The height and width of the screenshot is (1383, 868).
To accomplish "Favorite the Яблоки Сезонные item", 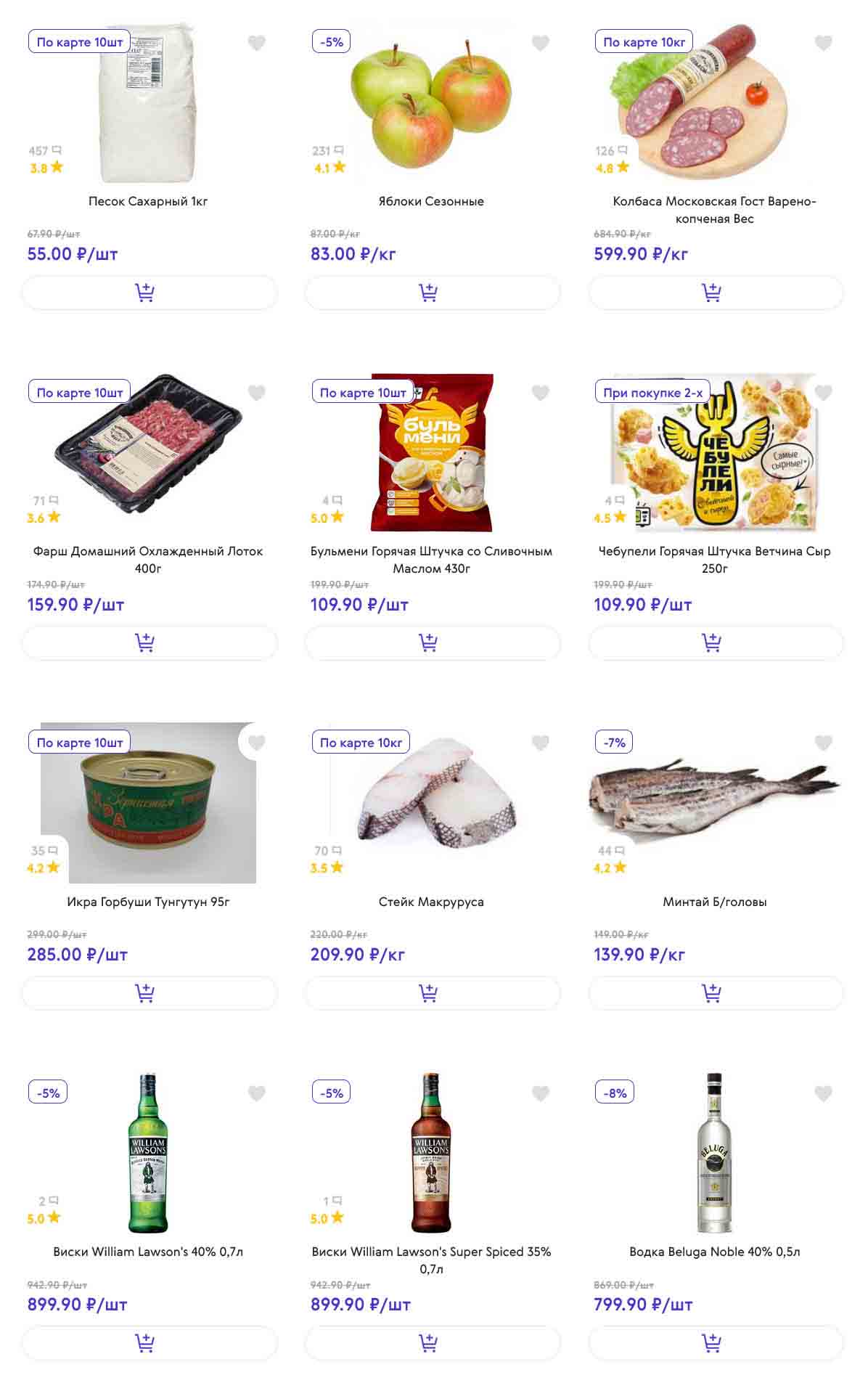I will [x=540, y=44].
